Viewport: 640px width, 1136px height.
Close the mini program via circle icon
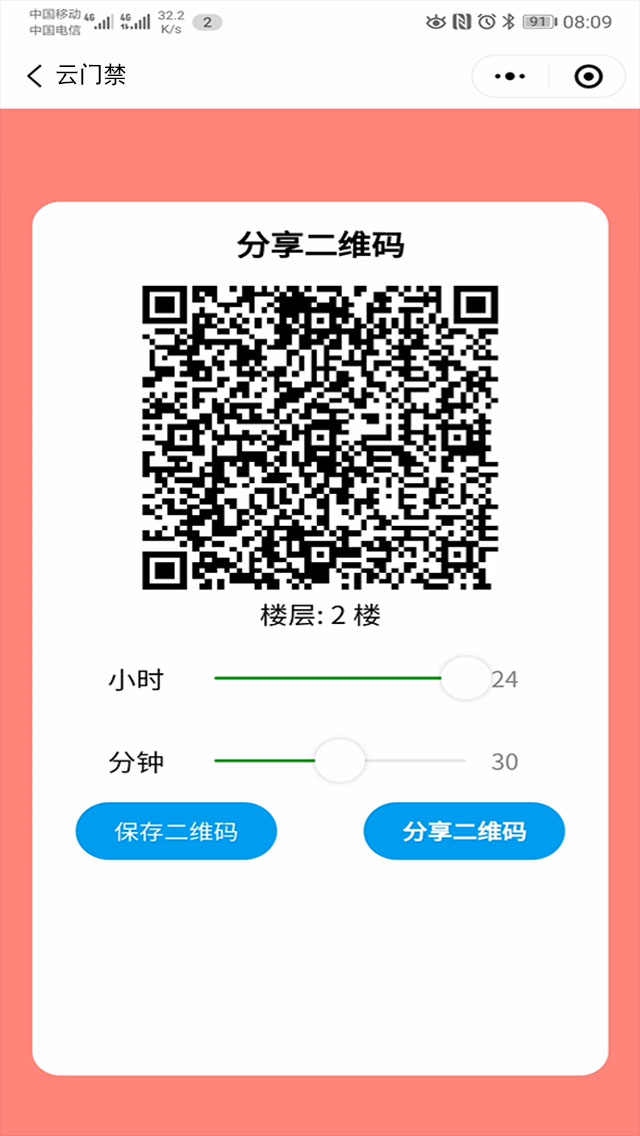click(589, 76)
